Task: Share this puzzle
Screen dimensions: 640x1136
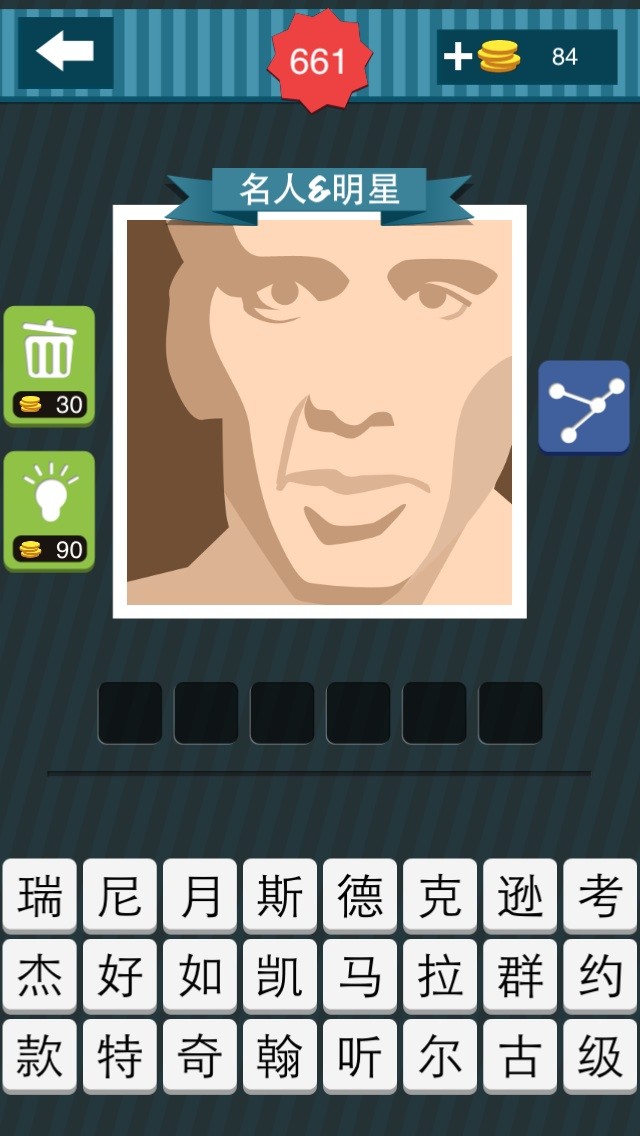Action: 583,407
